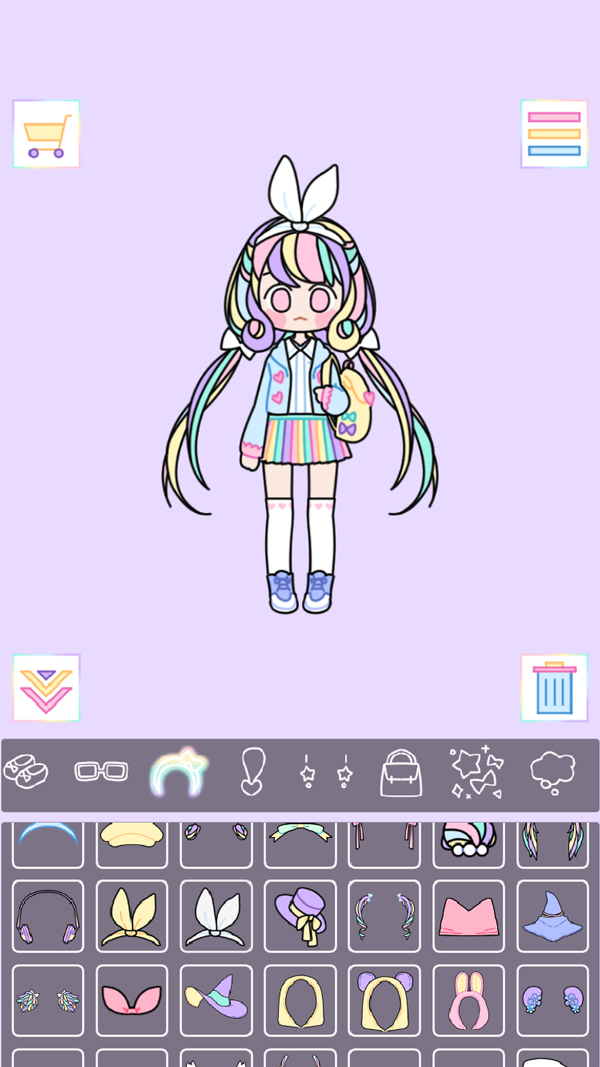Equip the pink bunny ear hood
The height and width of the screenshot is (1067, 600).
click(x=468, y=1000)
